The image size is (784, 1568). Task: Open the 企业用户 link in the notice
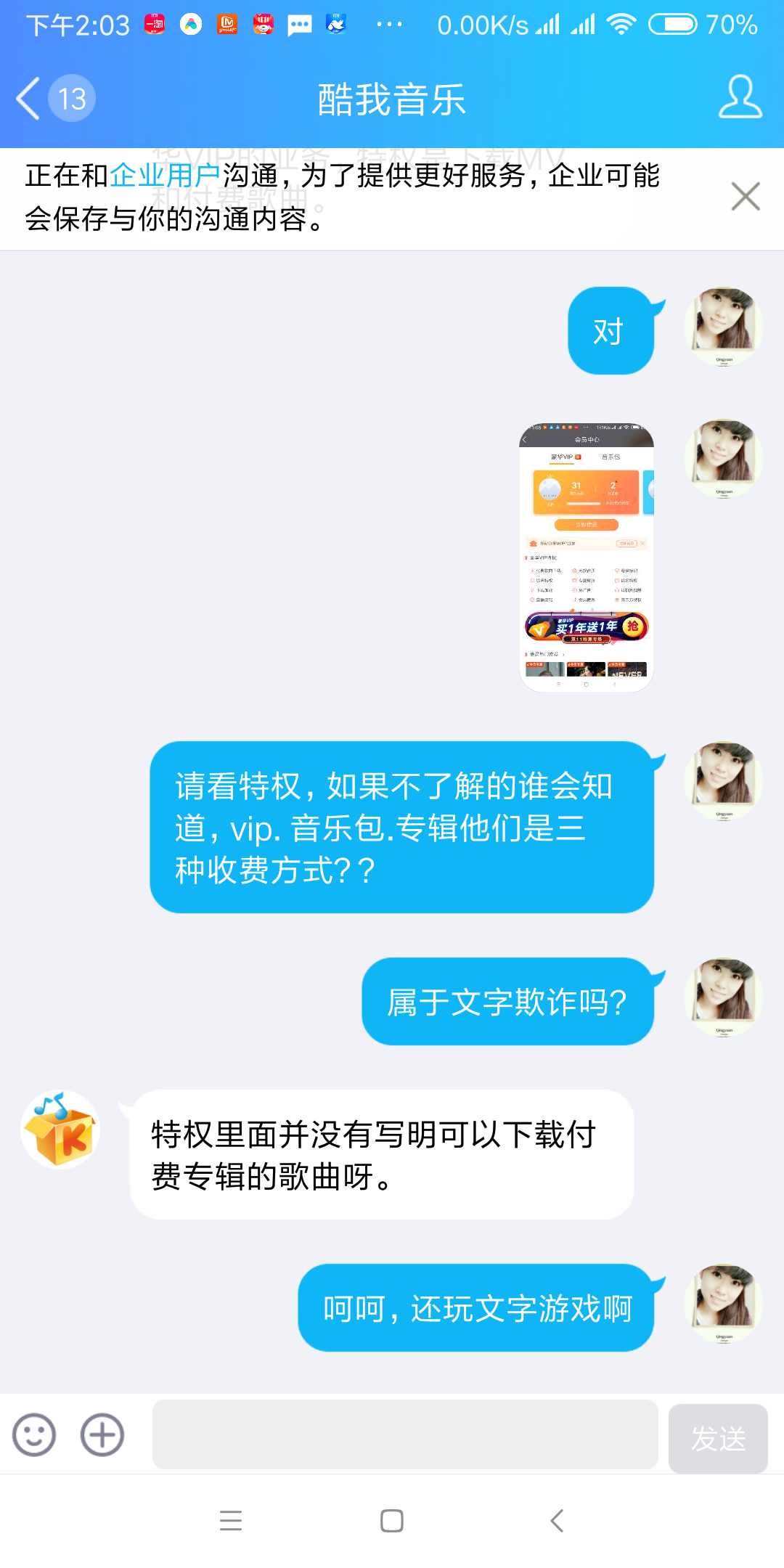coord(165,175)
